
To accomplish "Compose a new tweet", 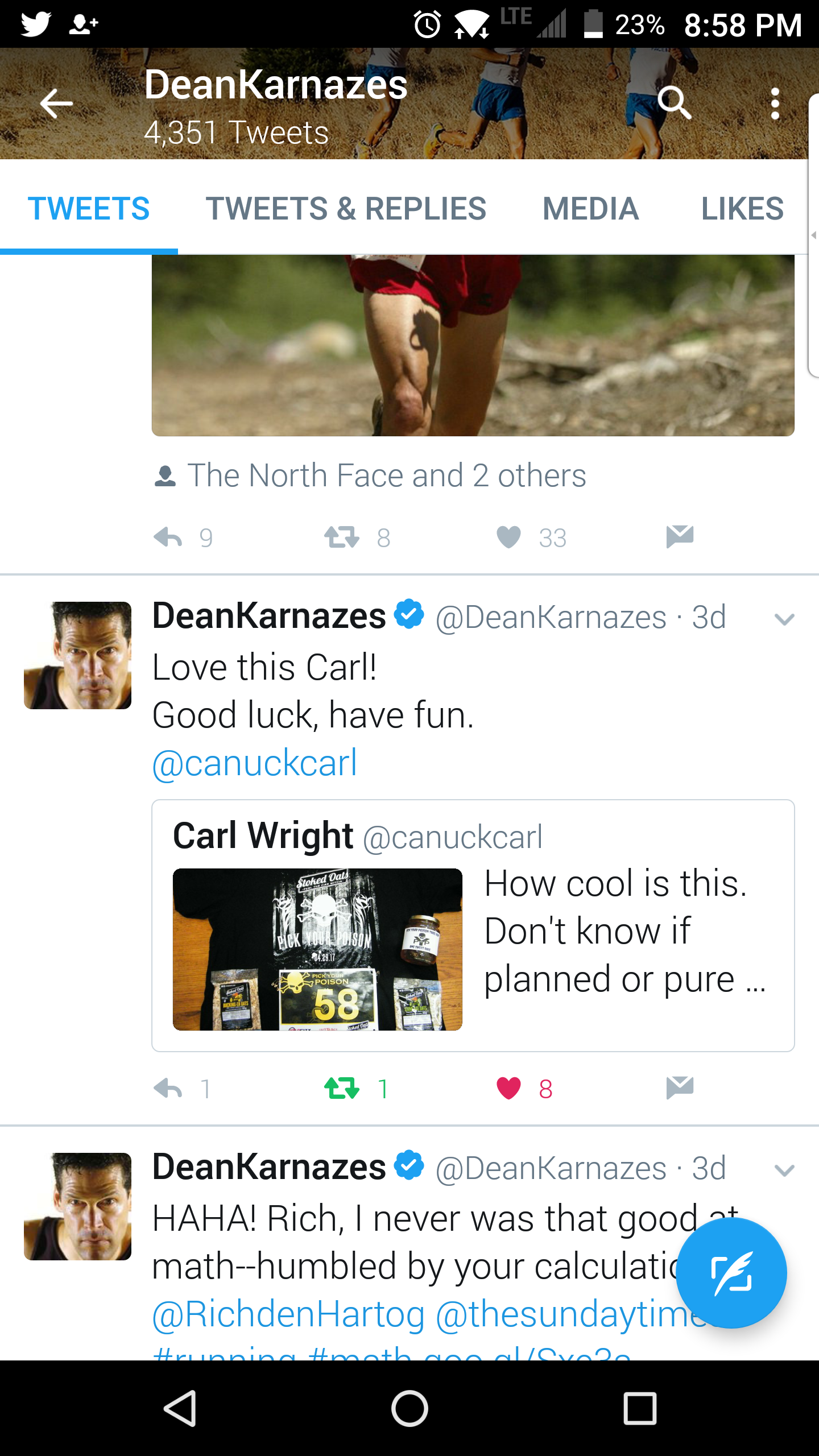I will coord(731,1273).
